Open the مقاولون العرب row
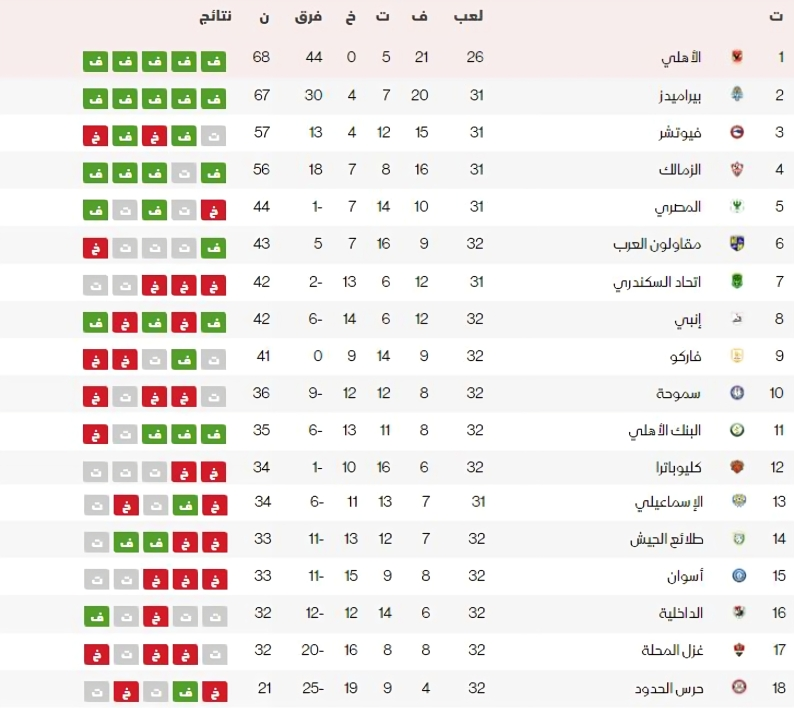 [x=665, y=244]
